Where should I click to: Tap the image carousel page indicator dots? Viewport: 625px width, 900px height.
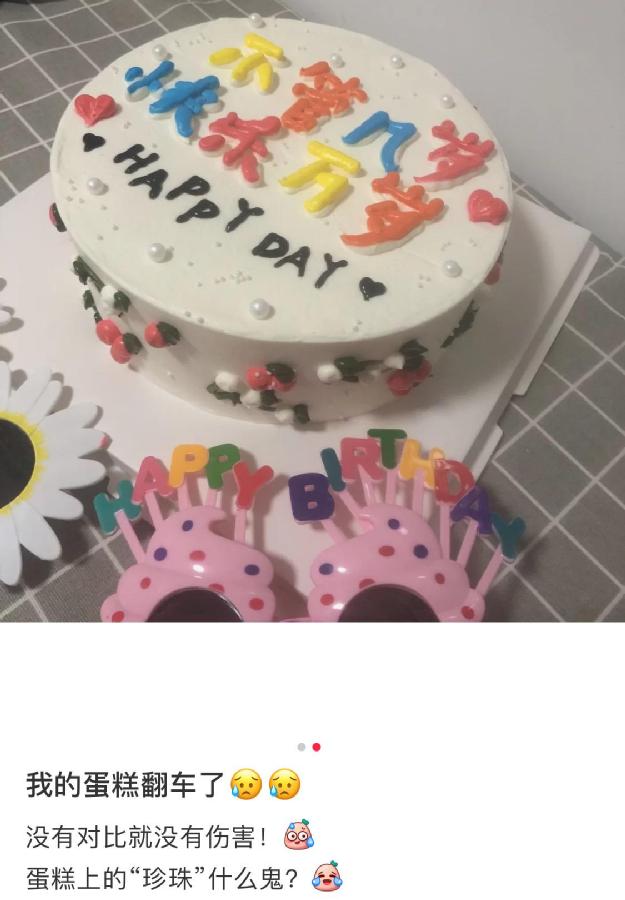pyautogui.click(x=309, y=747)
